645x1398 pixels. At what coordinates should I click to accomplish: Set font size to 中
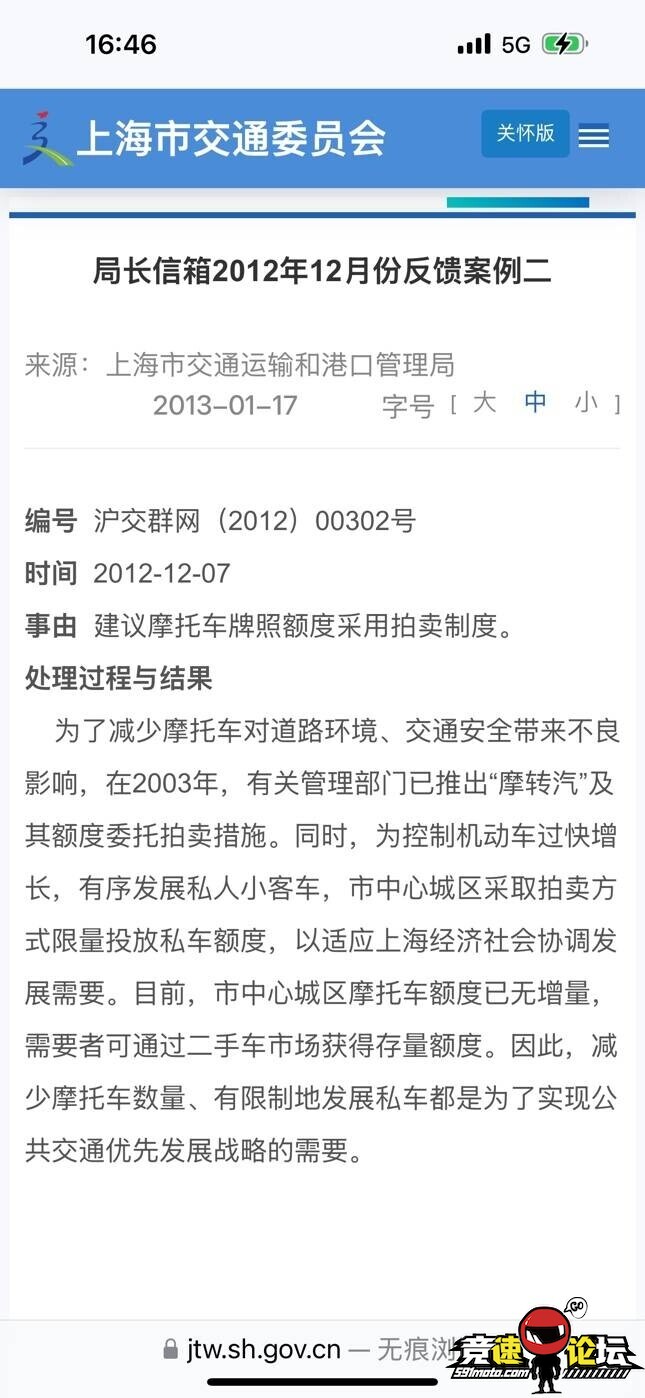(x=536, y=403)
